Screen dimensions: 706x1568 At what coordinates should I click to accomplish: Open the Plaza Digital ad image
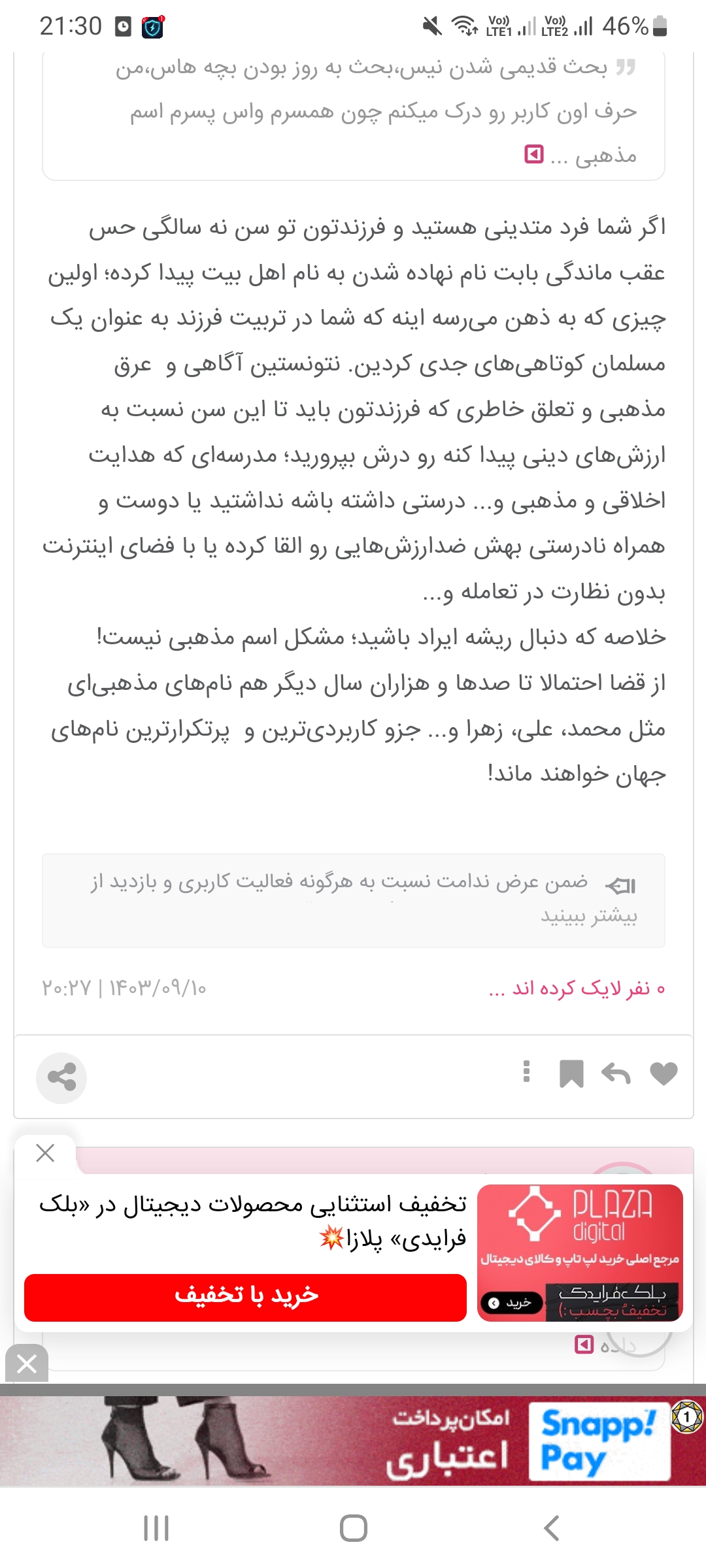(x=580, y=1252)
